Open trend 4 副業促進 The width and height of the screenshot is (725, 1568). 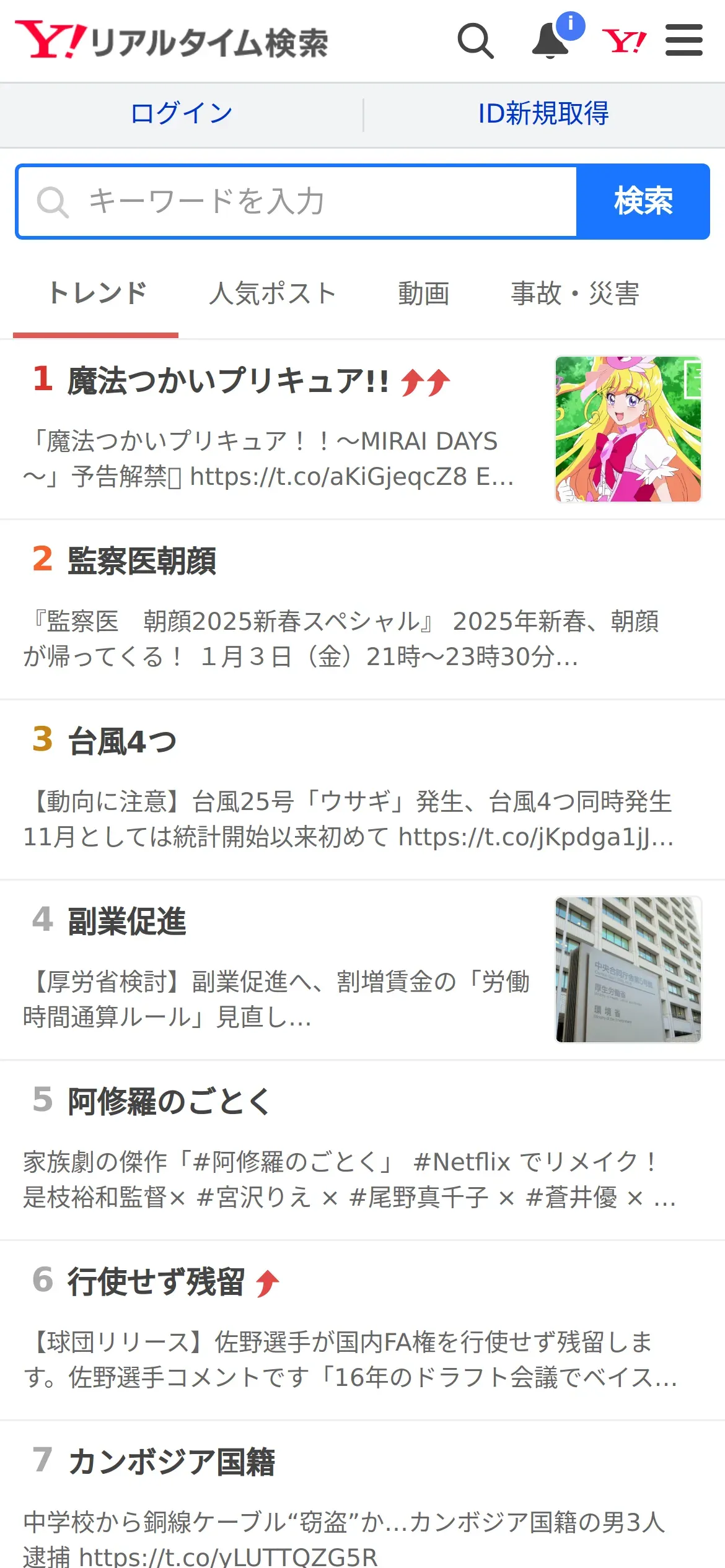click(x=362, y=970)
